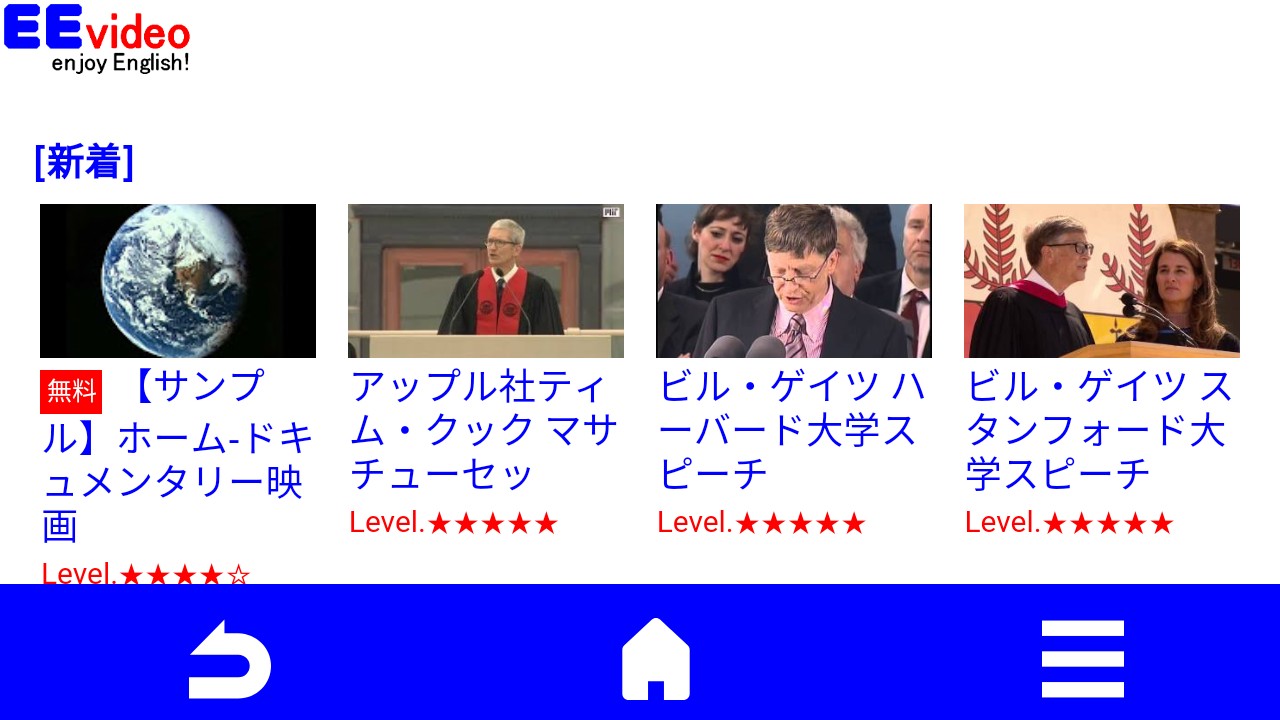Go to the home screen icon

point(655,658)
